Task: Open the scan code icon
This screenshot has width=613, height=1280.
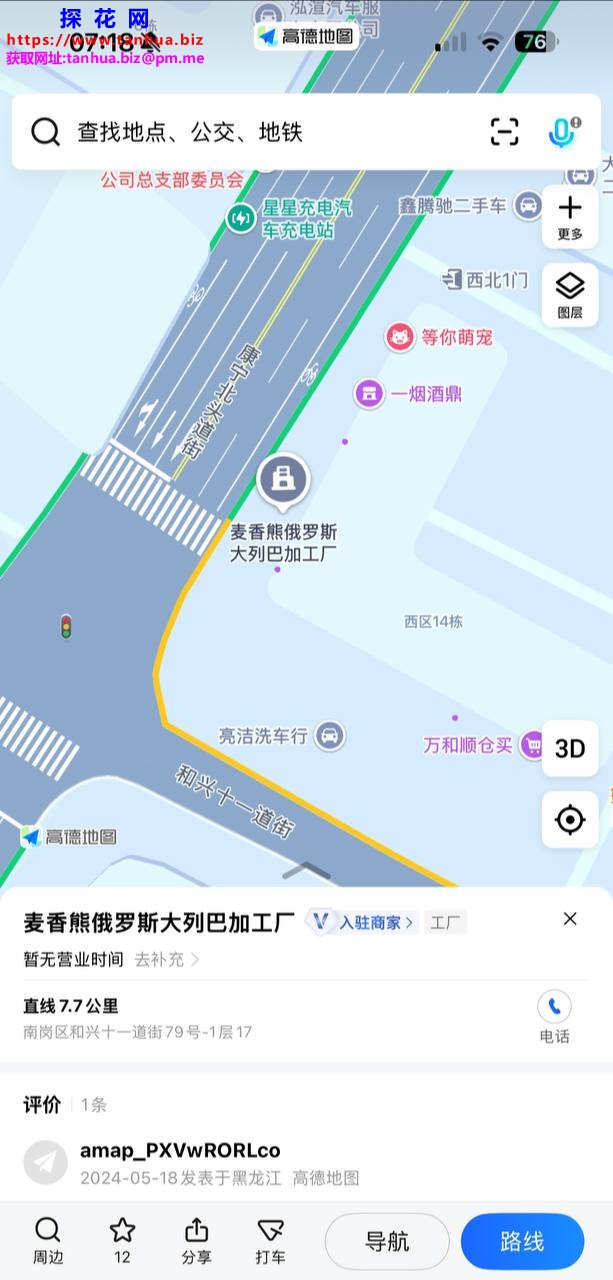Action: 504,132
